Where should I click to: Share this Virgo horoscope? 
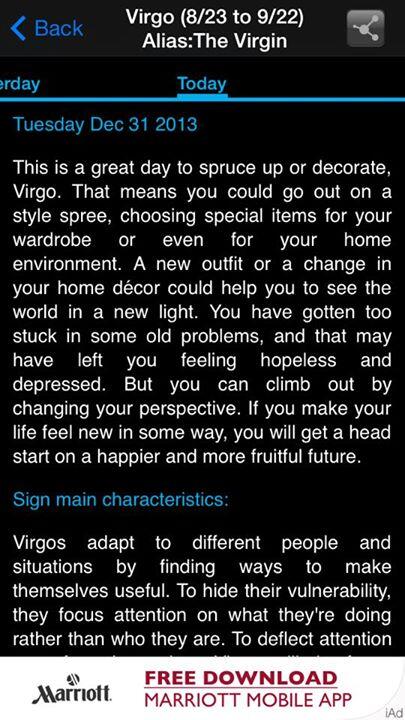[x=366, y=28]
